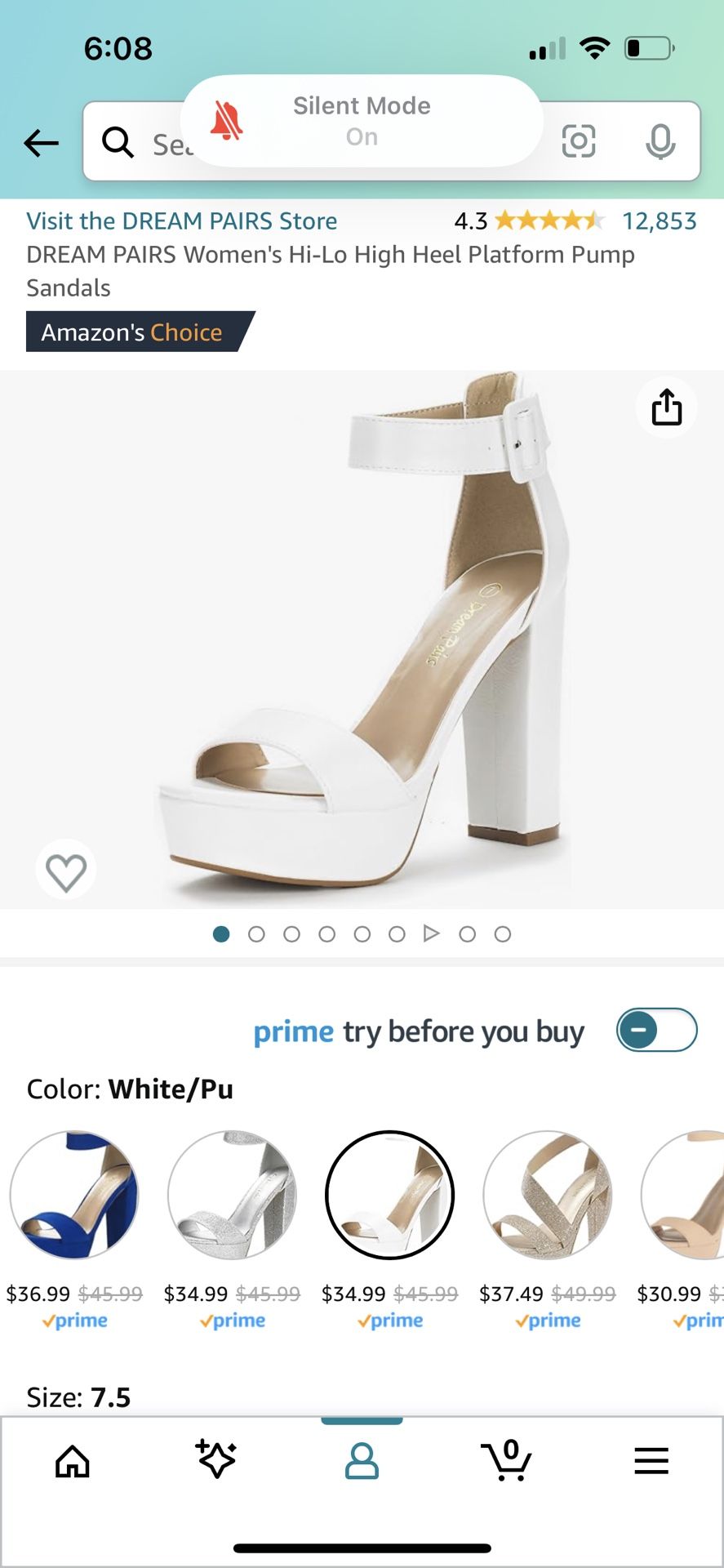Screen dimensions: 724x1568
Task: Open Amazon home from the bottom navigation
Action: click(72, 1462)
